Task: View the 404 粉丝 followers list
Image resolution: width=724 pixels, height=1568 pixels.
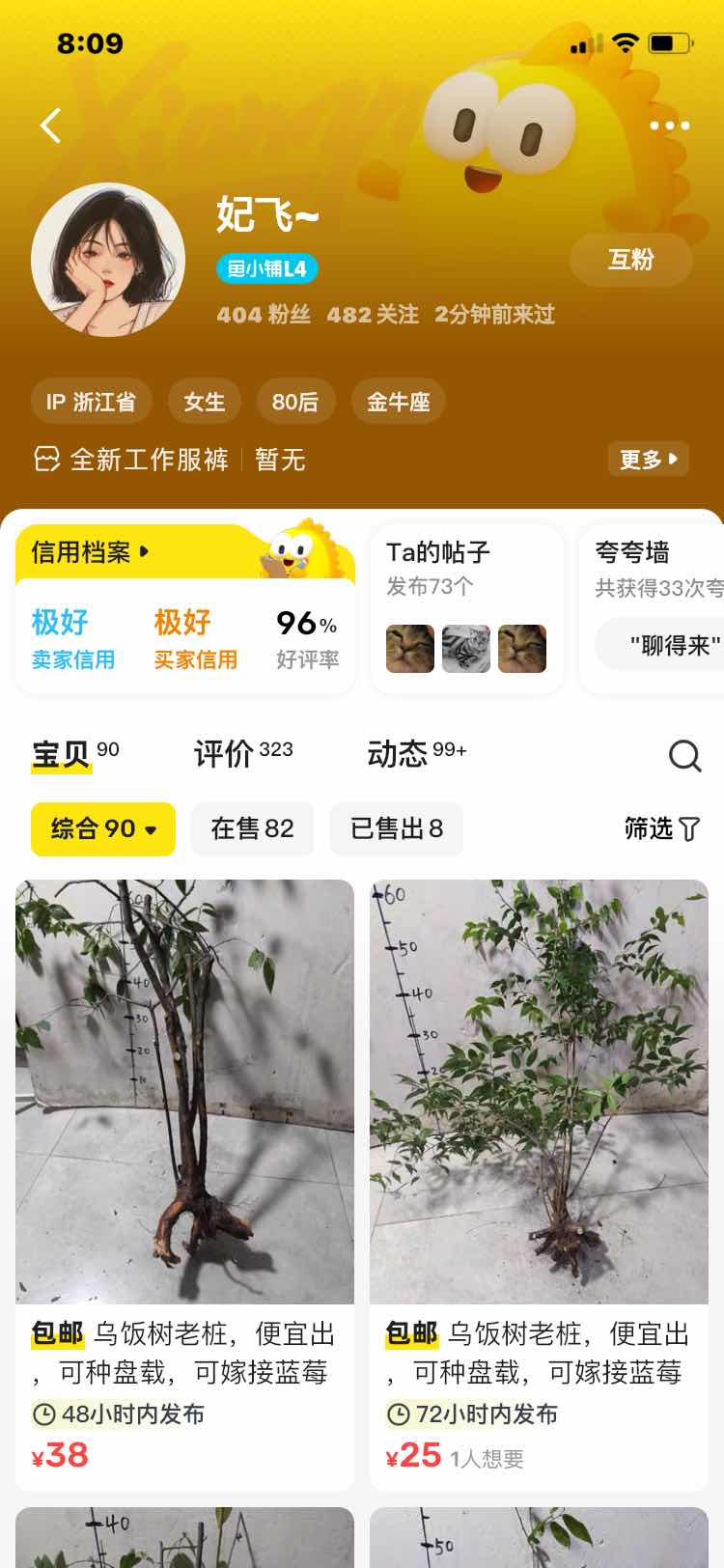Action: [x=264, y=315]
